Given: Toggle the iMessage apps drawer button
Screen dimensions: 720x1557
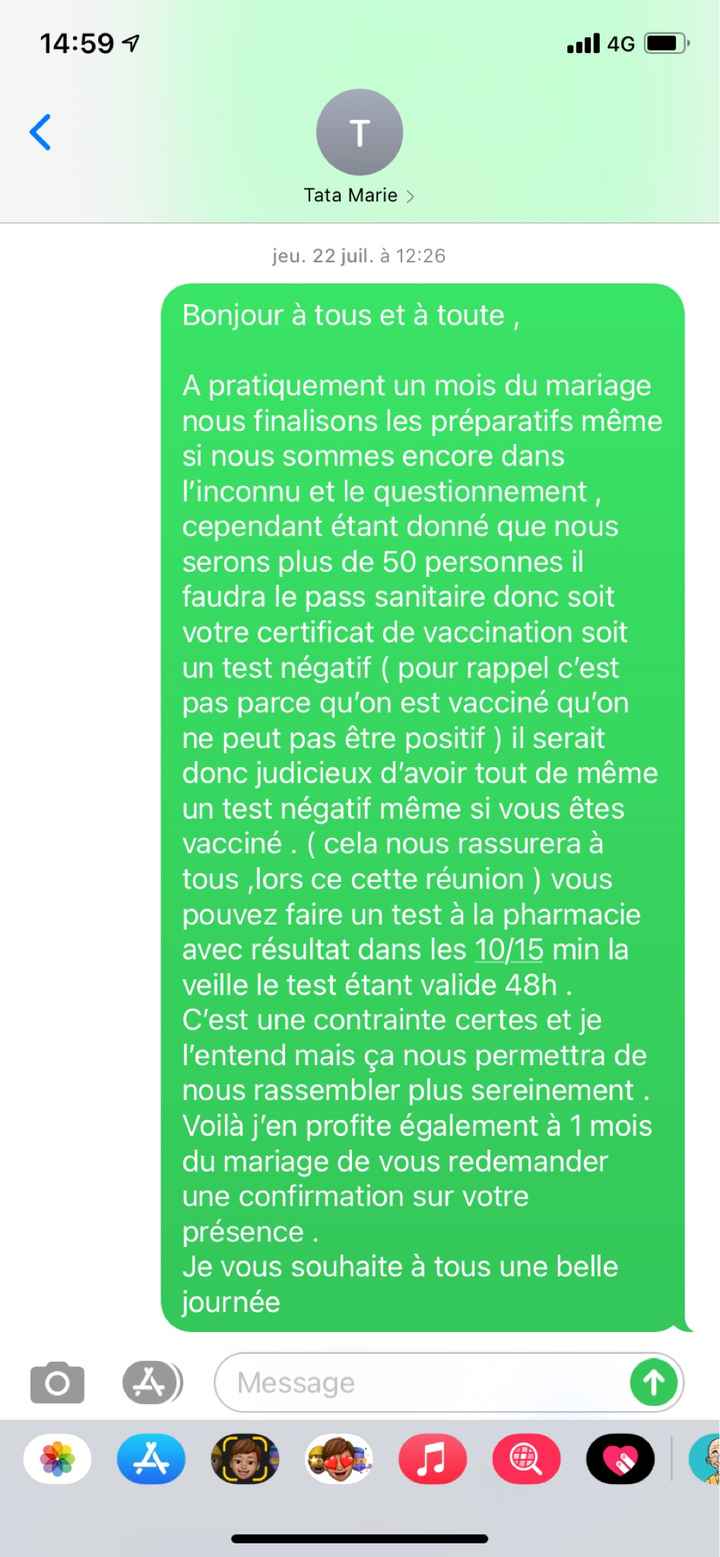Looking at the screenshot, I should tap(152, 1382).
